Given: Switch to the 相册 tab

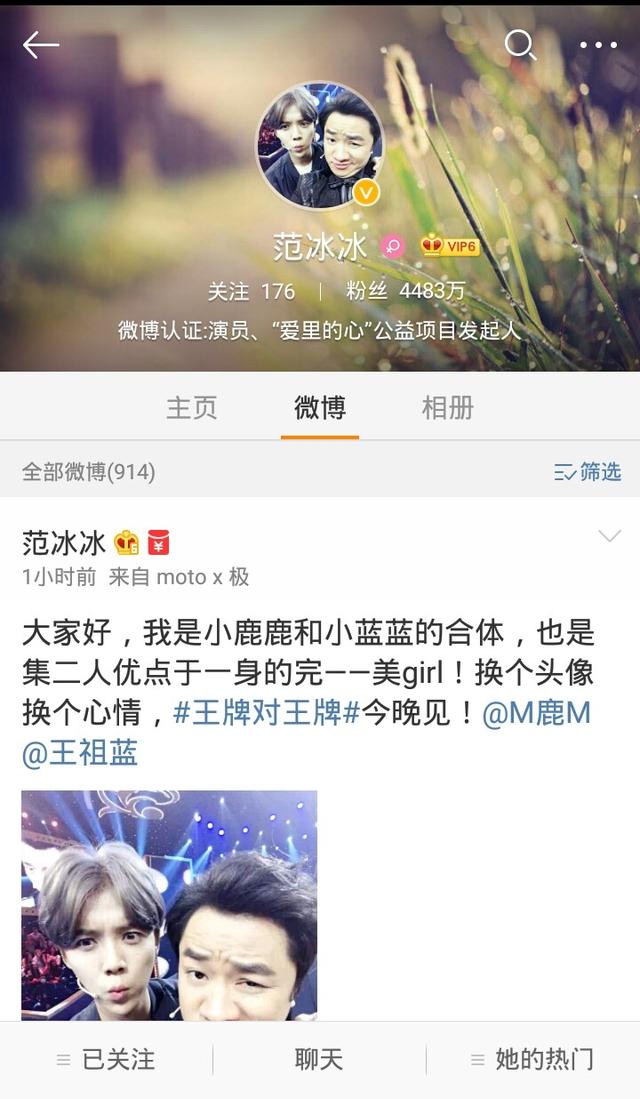Looking at the screenshot, I should (x=448, y=407).
